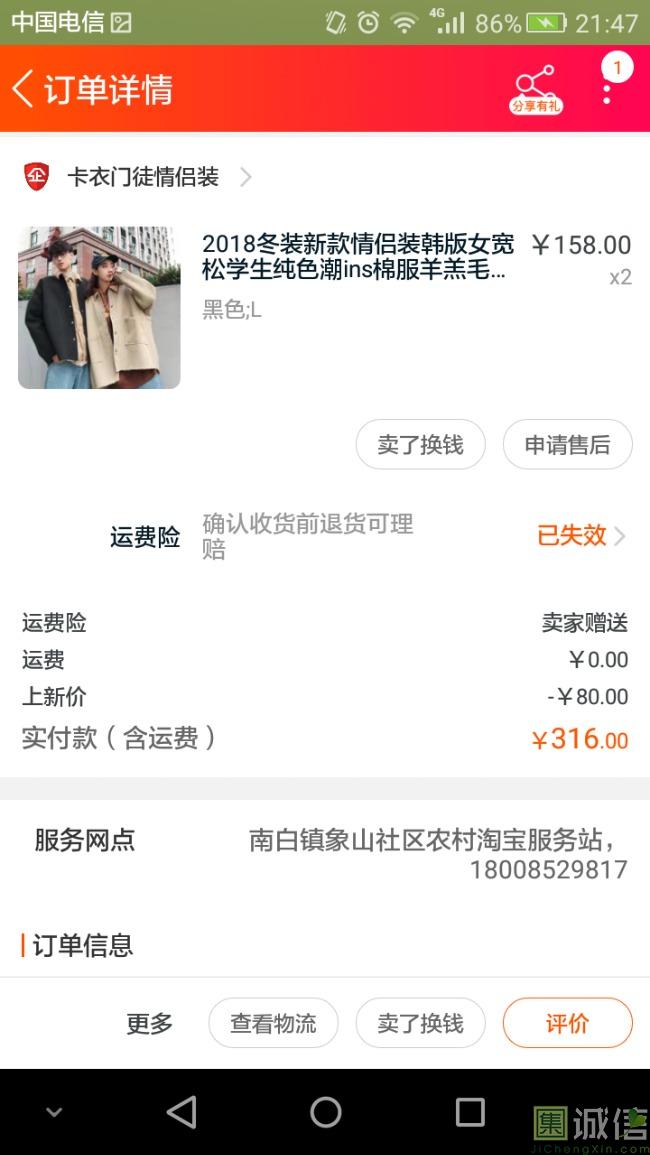The height and width of the screenshot is (1155, 650).
Task: Tap 查看物流 to track the shipment
Action: [x=273, y=1023]
